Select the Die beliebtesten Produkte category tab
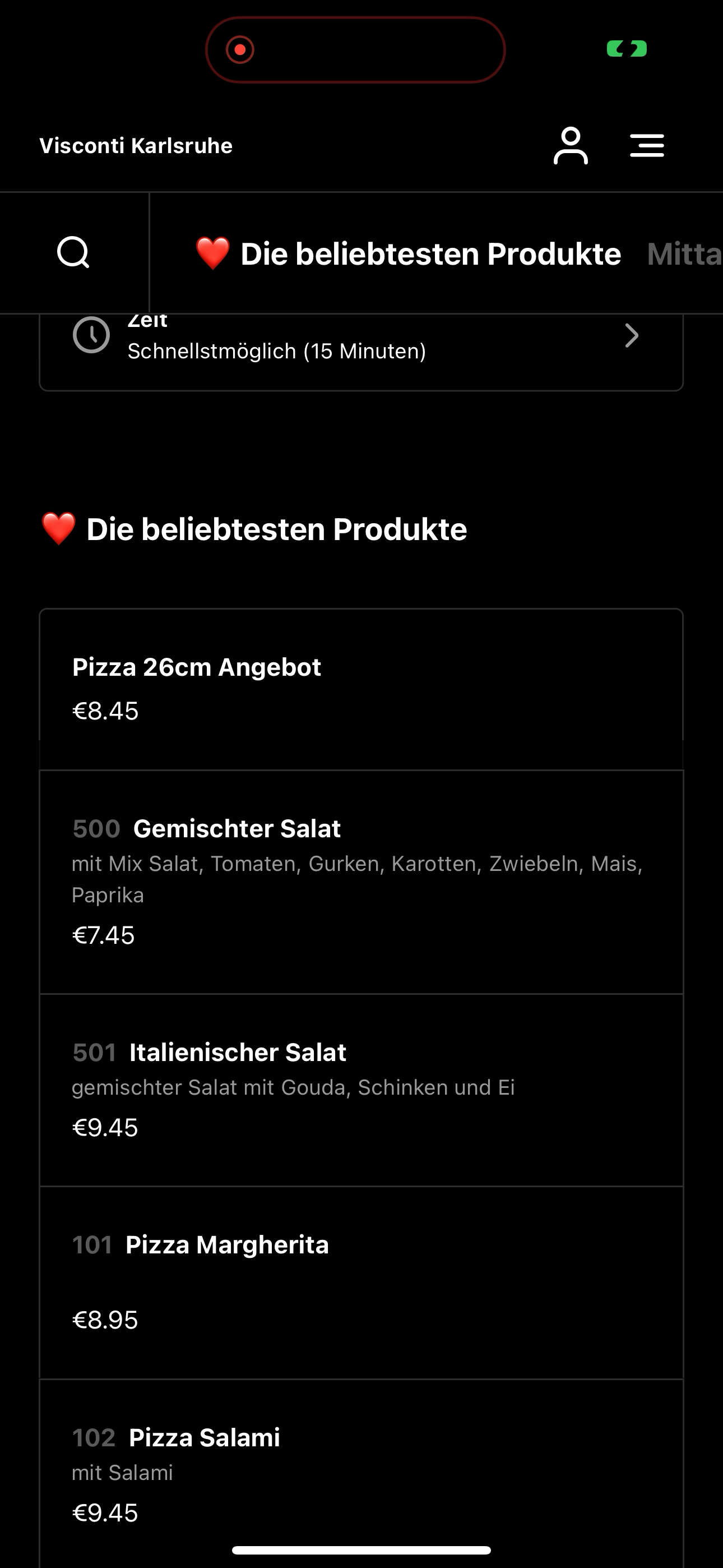This screenshot has width=723, height=1568. pos(408,253)
